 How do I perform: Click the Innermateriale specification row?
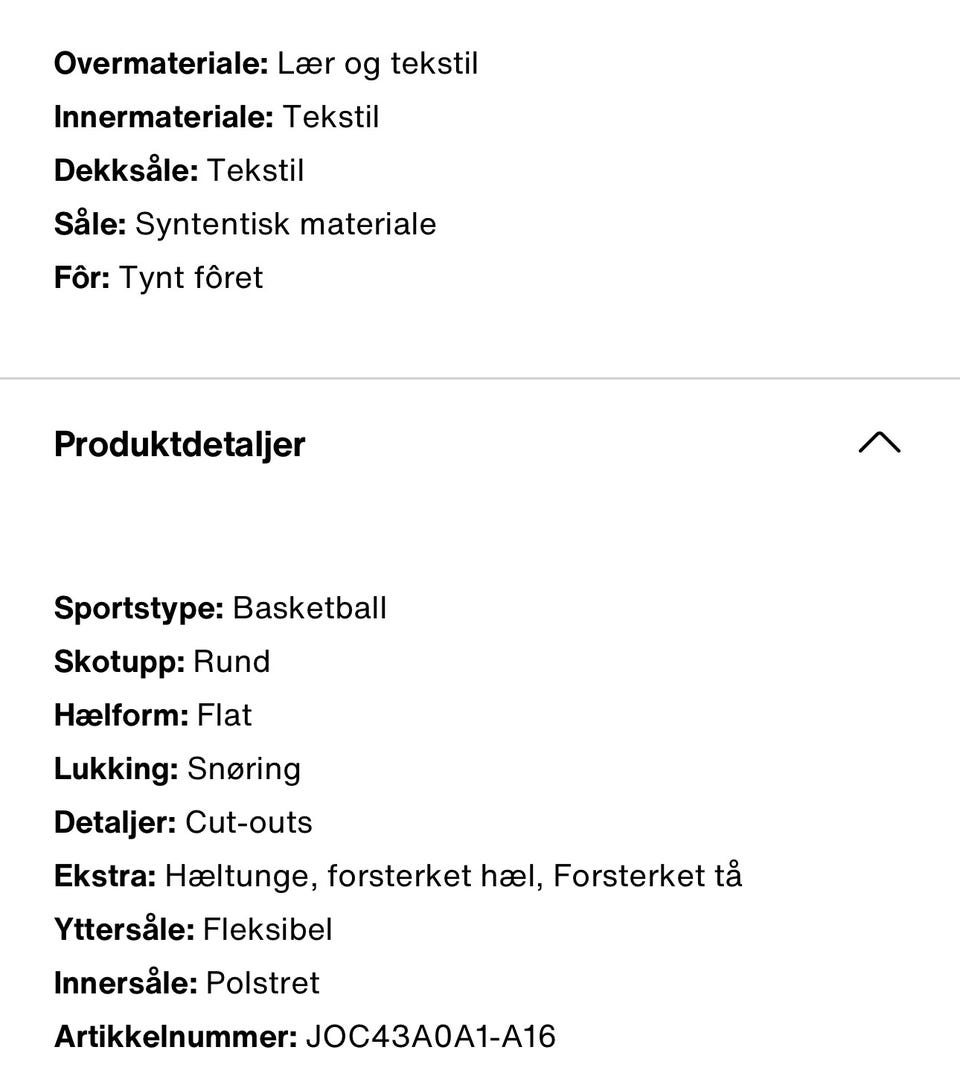coord(217,117)
